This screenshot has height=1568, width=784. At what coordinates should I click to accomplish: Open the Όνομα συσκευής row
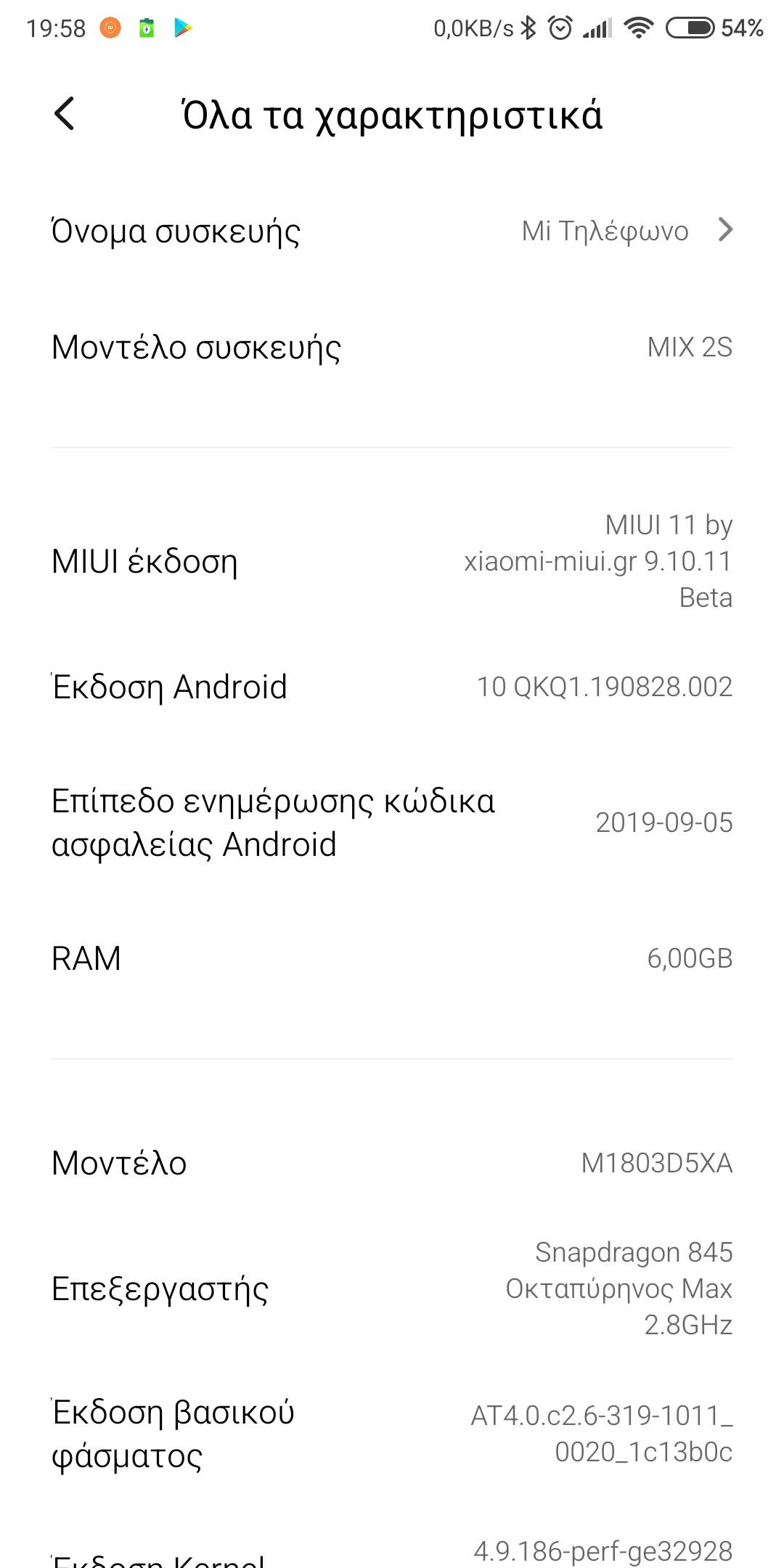(x=392, y=231)
